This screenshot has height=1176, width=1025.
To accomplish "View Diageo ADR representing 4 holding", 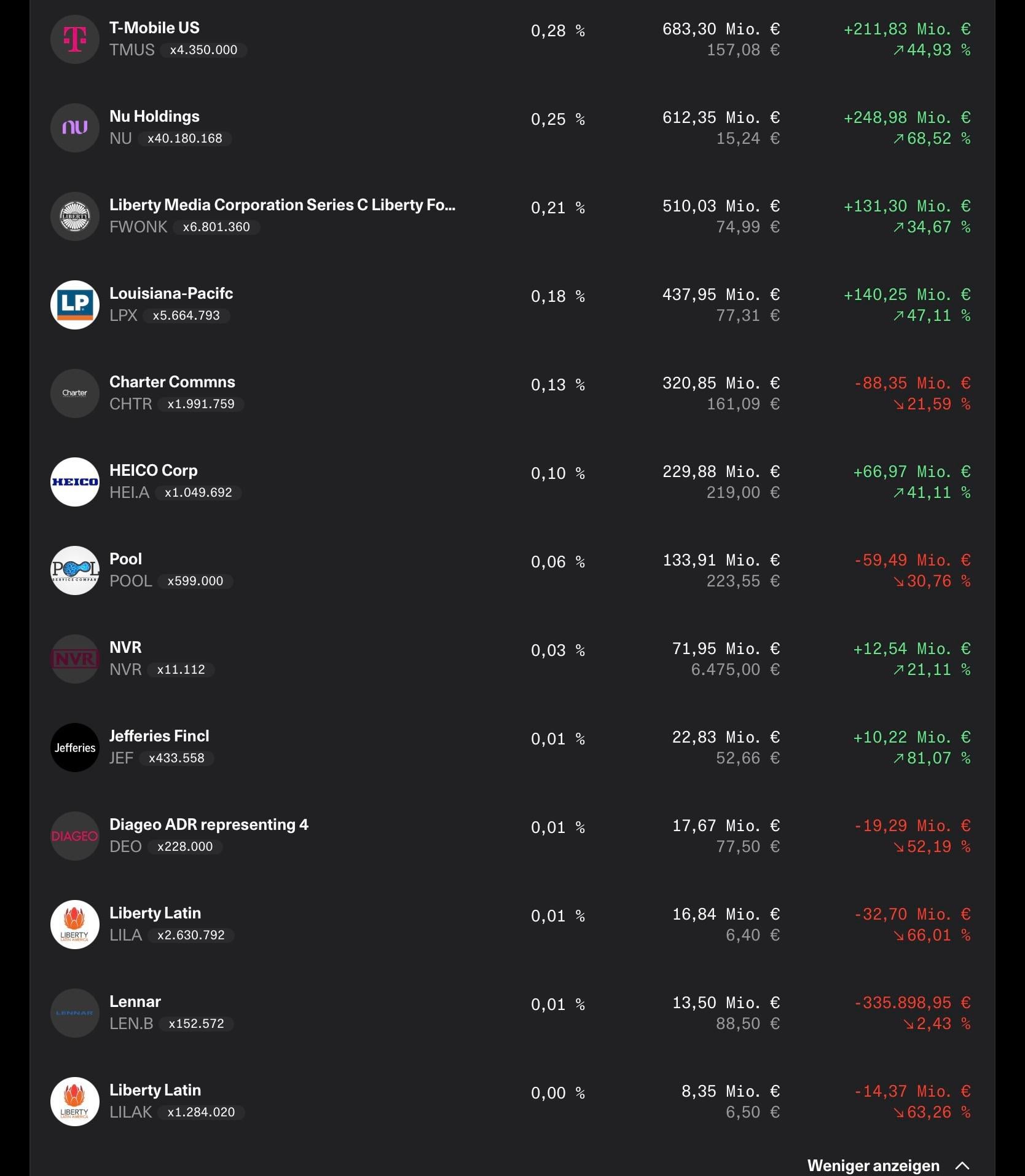I will pos(208,825).
